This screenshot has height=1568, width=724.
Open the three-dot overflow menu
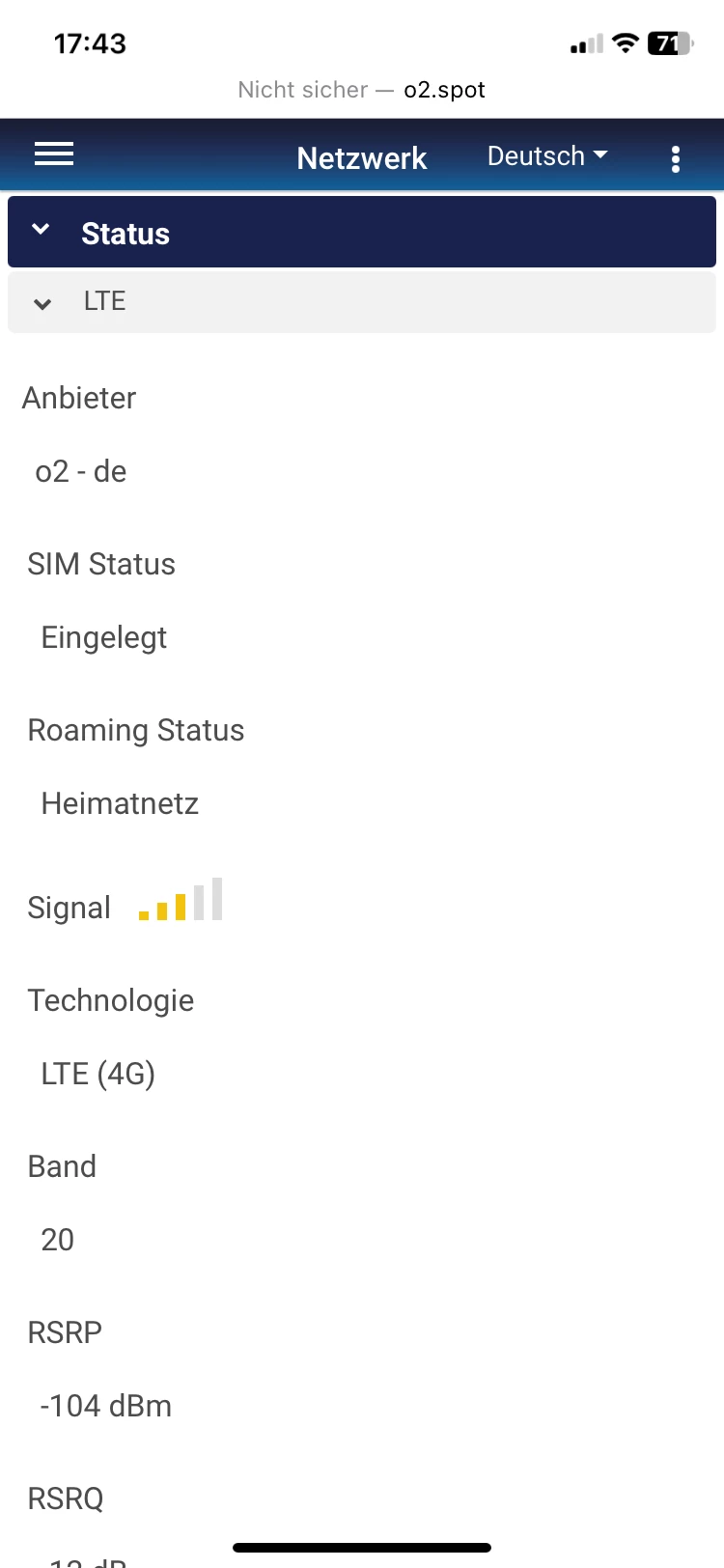point(676,159)
